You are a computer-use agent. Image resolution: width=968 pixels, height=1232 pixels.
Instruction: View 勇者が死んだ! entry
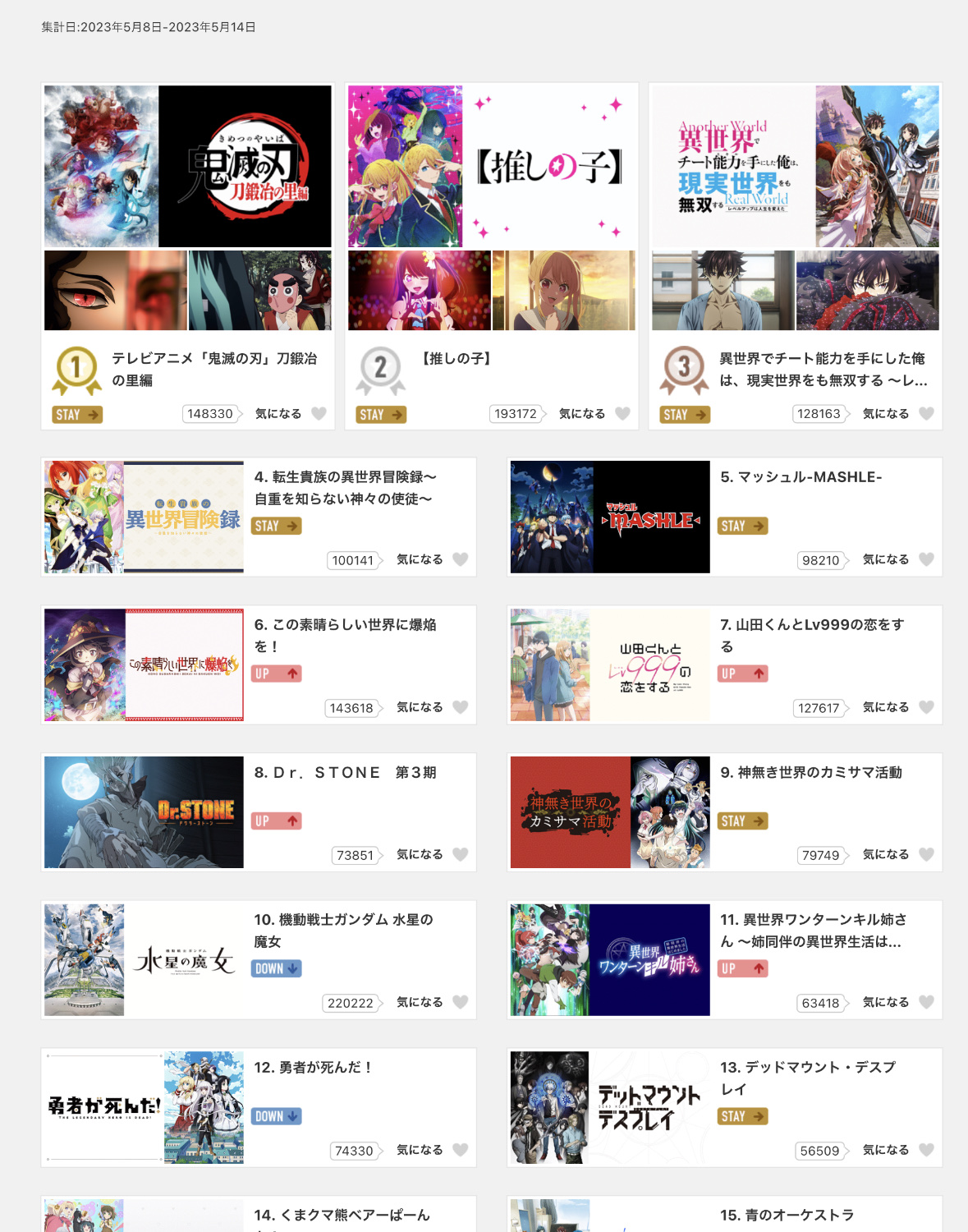coord(312,1068)
